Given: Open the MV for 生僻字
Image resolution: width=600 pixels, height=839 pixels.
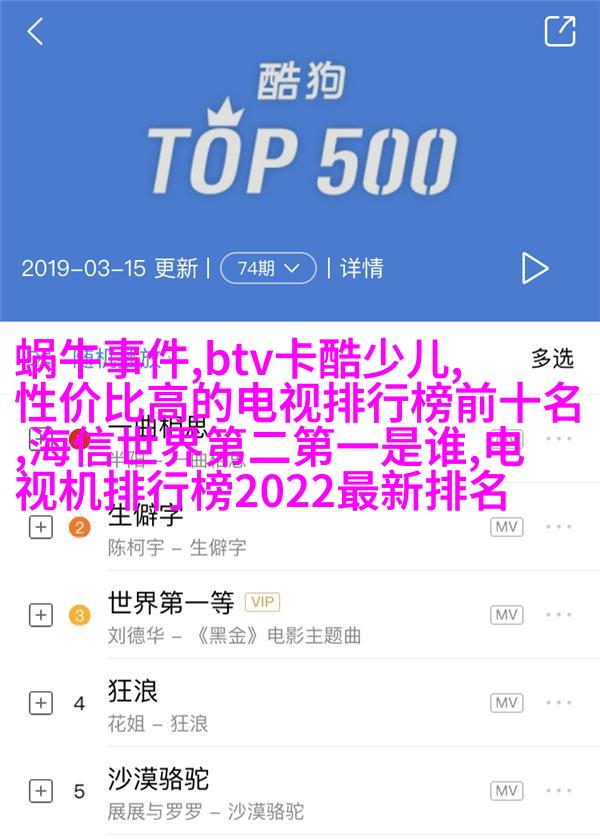Looking at the screenshot, I should [x=508, y=528].
